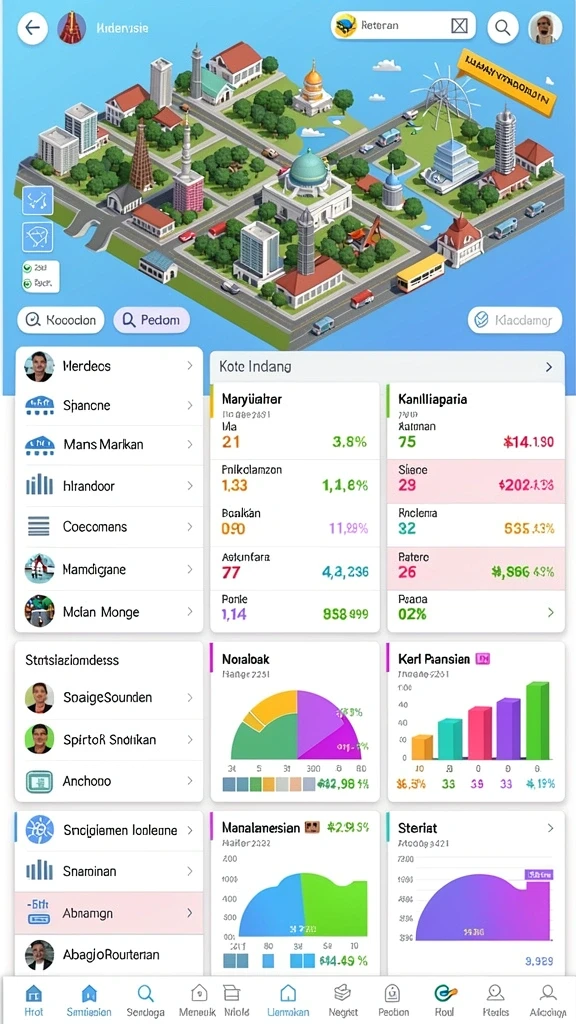Open the Anchono row

pos(109,781)
